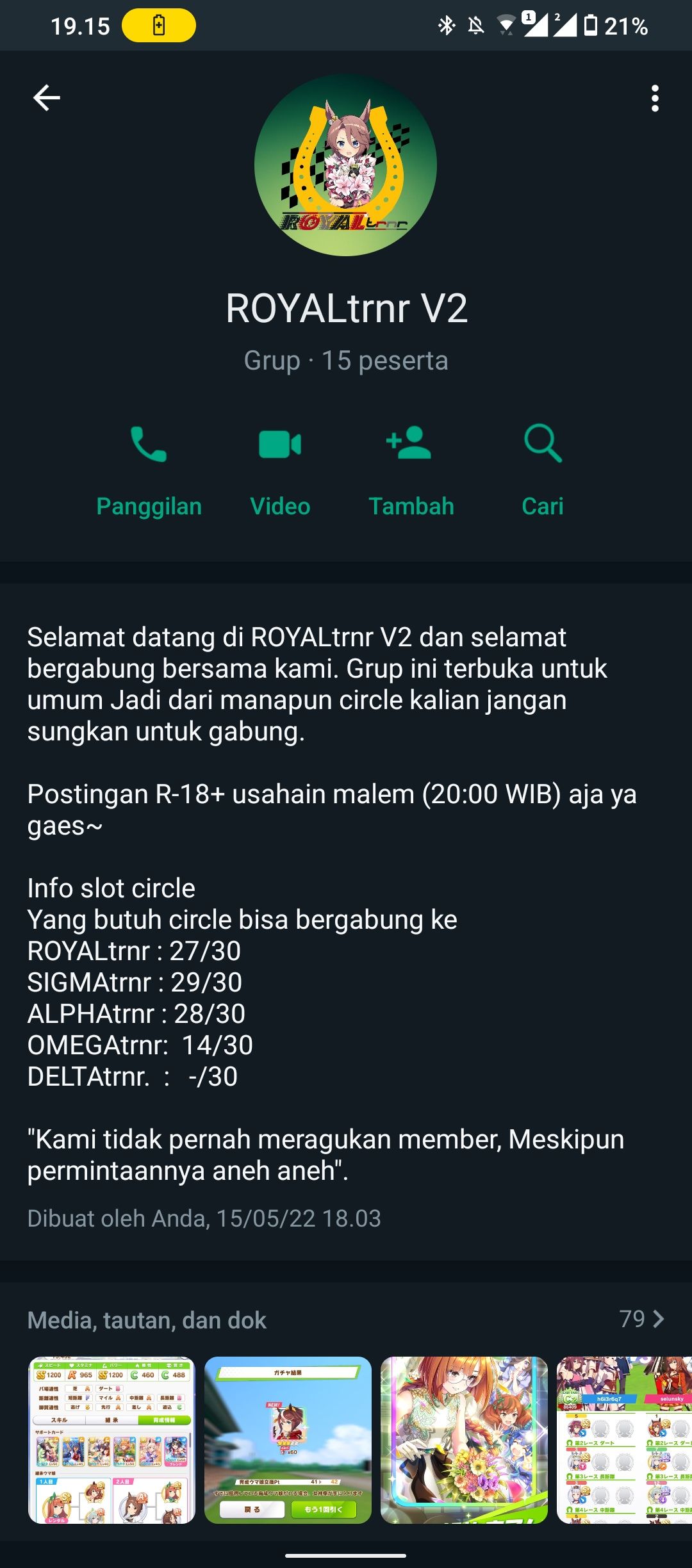692x1568 pixels.
Task: Open the three-dot overflow menu
Action: pyautogui.click(x=654, y=97)
